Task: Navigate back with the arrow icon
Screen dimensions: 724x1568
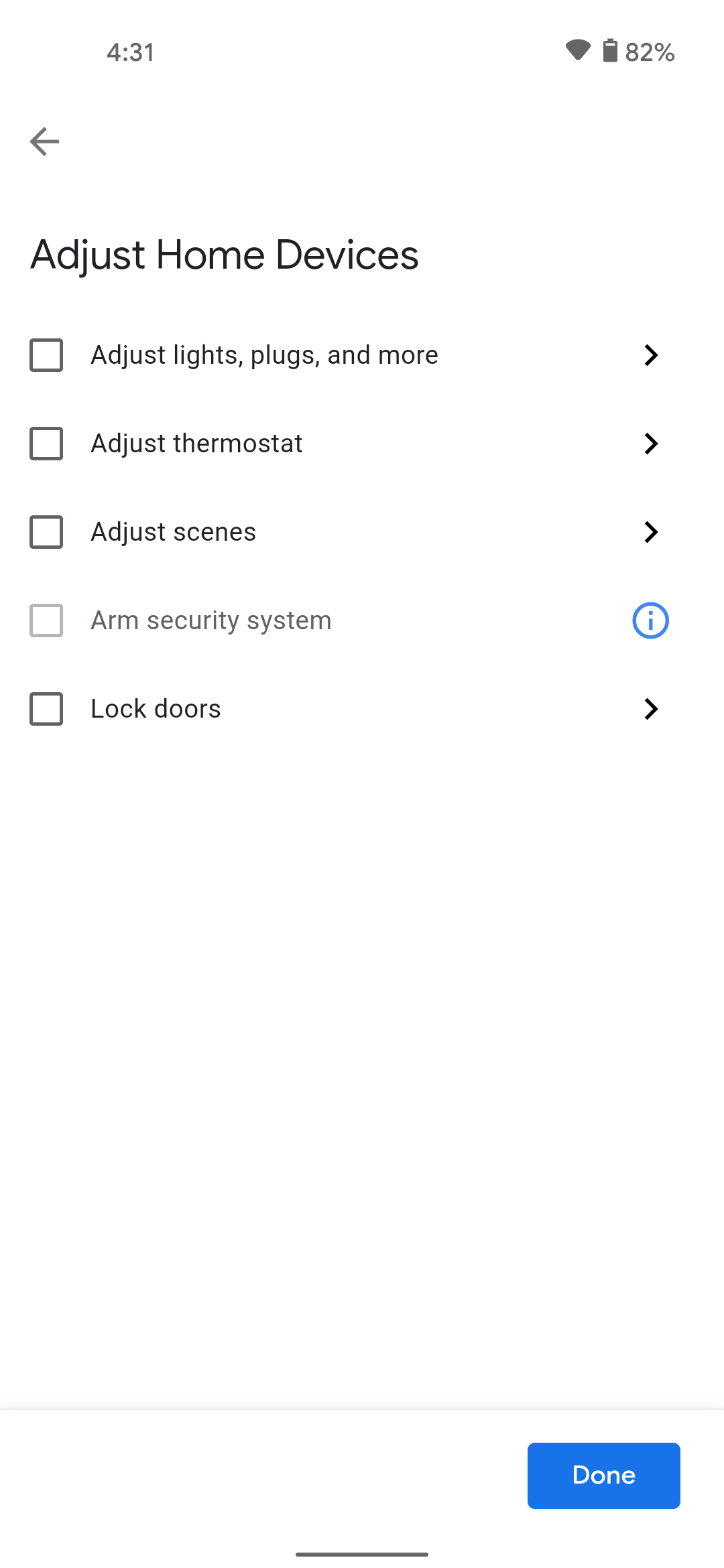Action: click(43, 141)
